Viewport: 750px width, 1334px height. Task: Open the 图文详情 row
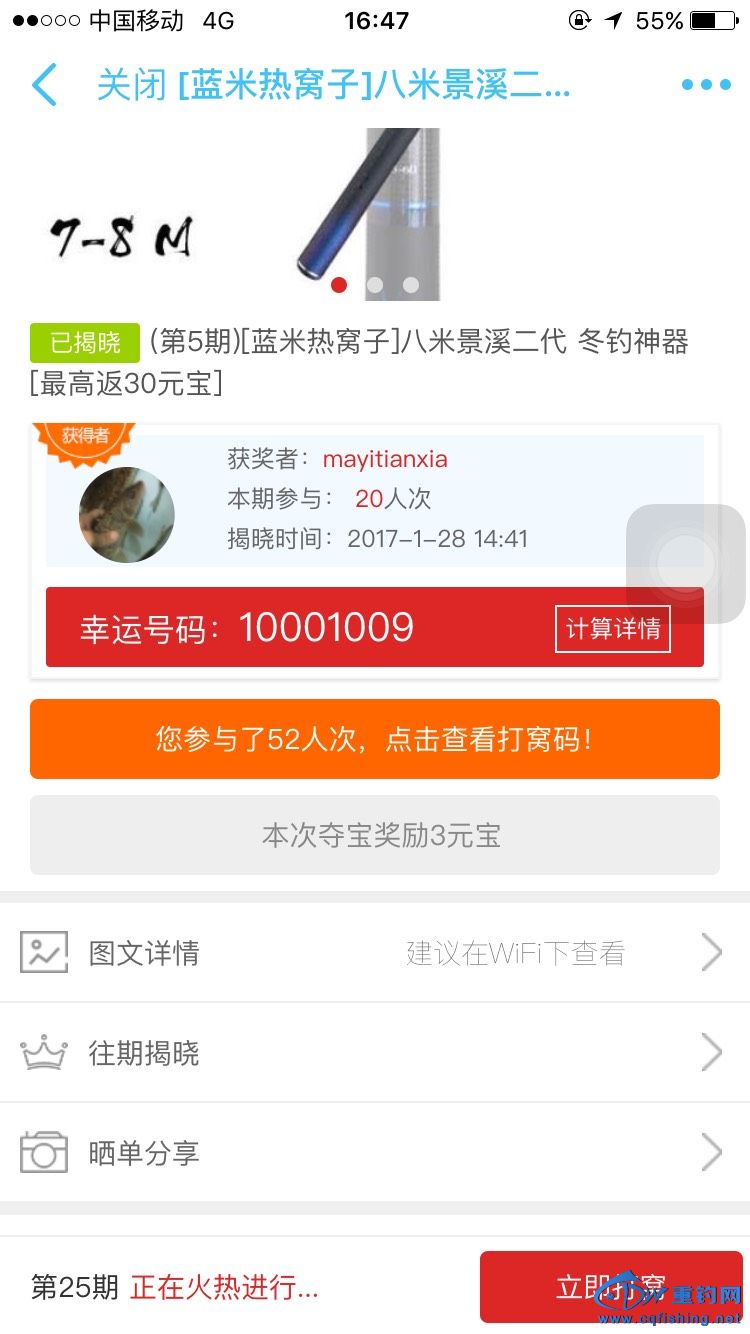375,953
